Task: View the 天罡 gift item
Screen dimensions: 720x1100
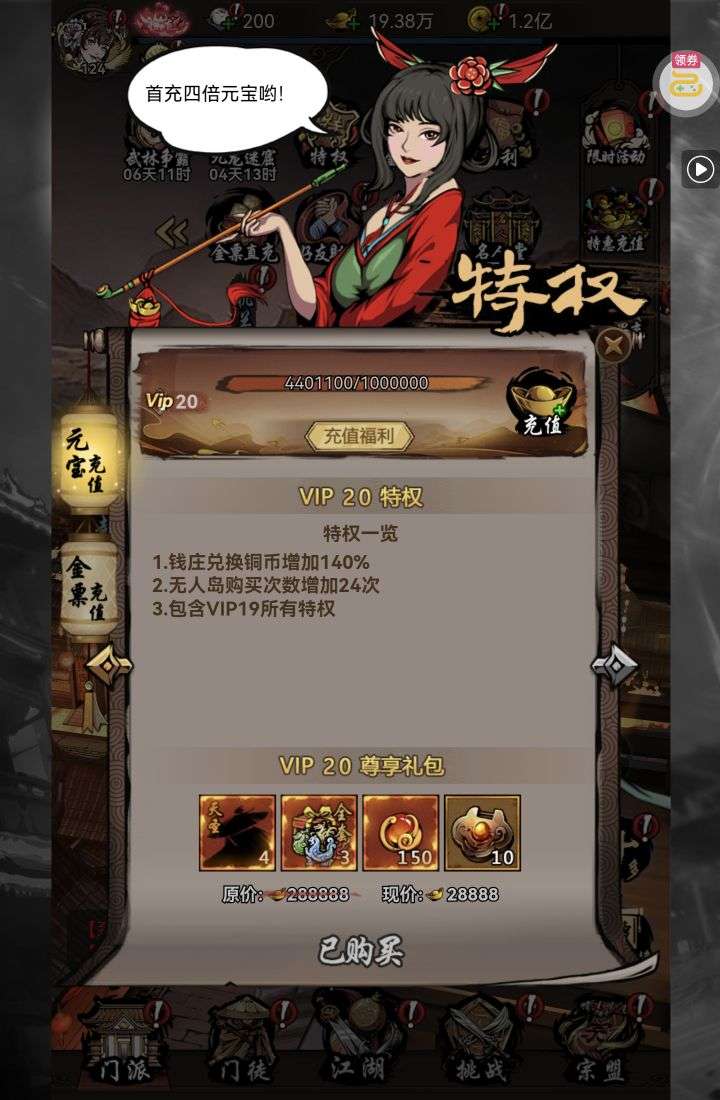Action: [x=237, y=832]
